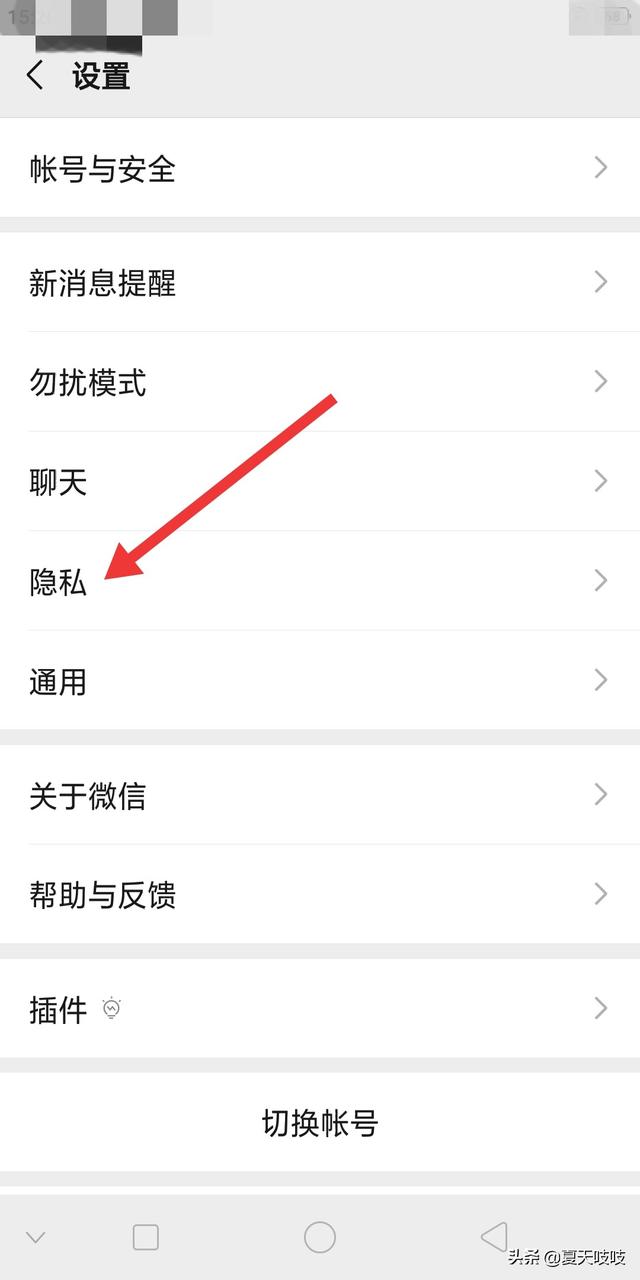Viewport: 640px width, 1280px height.
Task: Open 通用 general settings
Action: click(x=320, y=680)
